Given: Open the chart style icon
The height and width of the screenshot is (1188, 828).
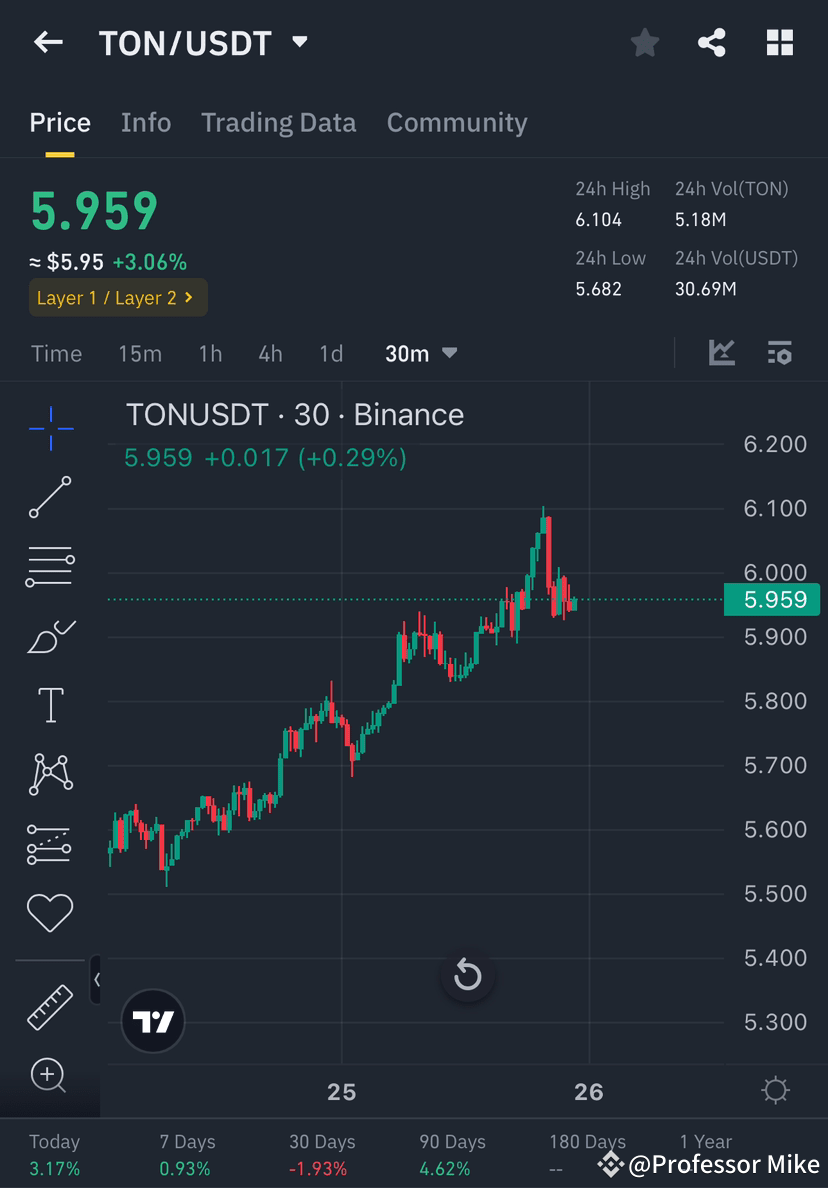Looking at the screenshot, I should (x=722, y=353).
